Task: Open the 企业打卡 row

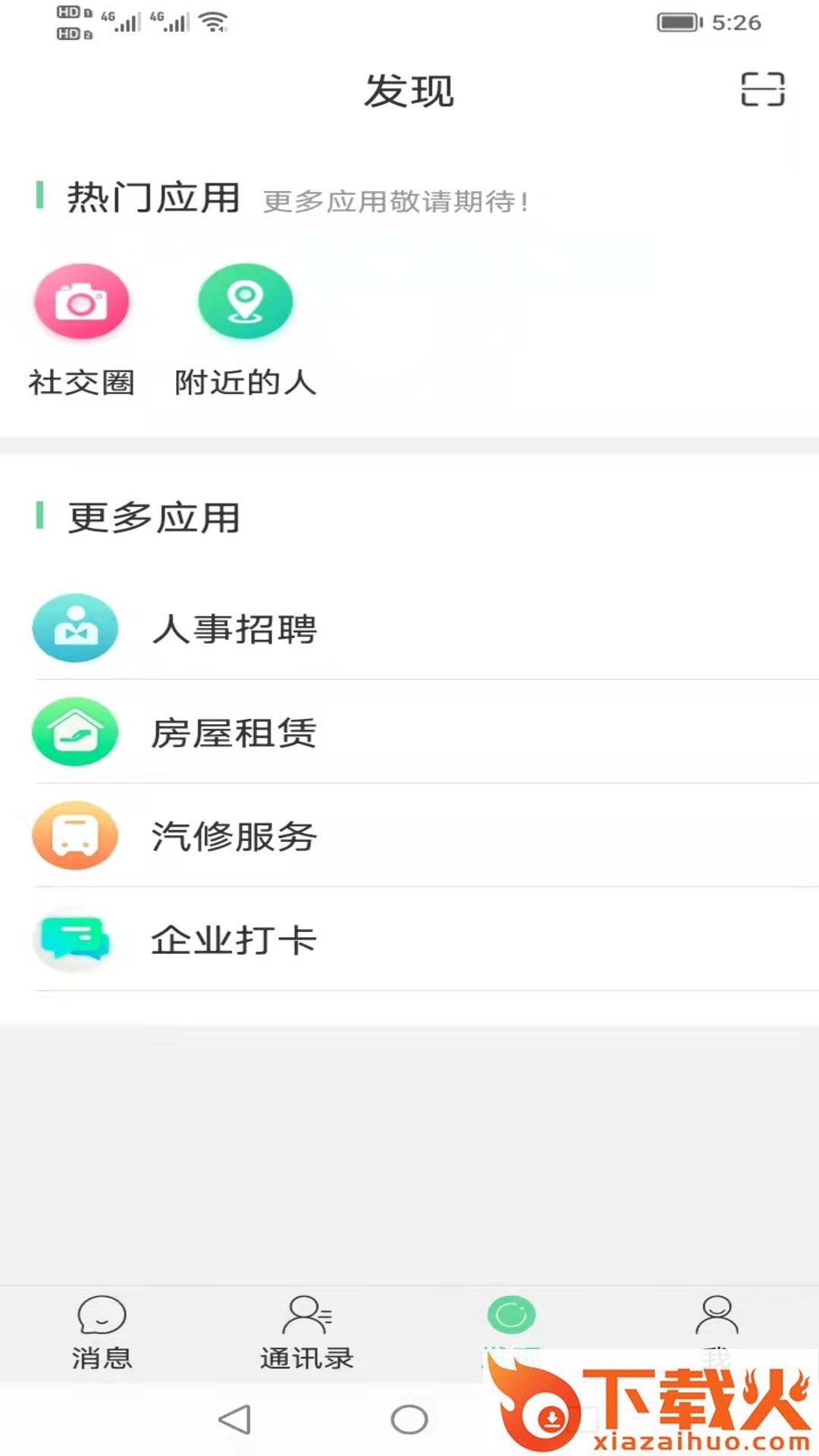Action: (235, 940)
